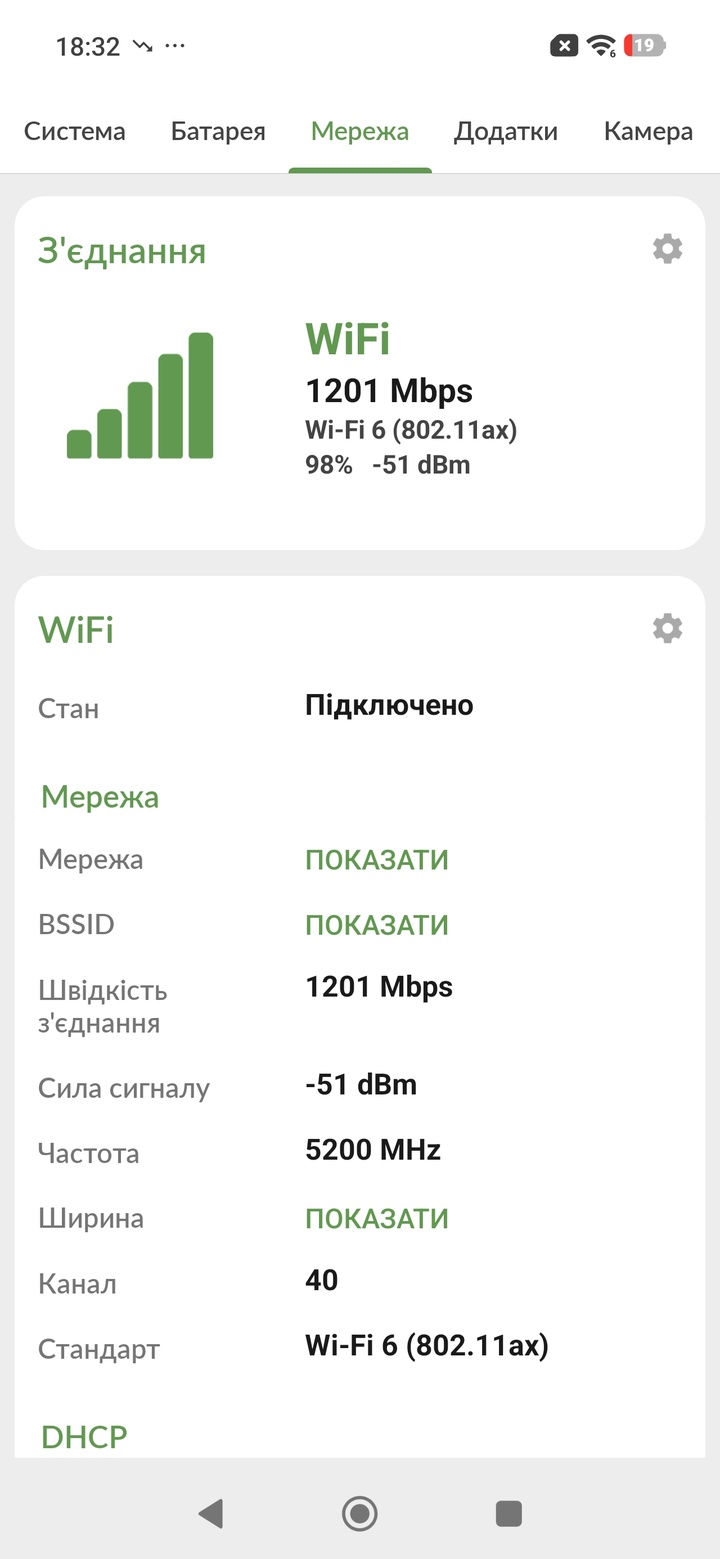
Task: Switch to the Батарея tab
Action: [218, 131]
